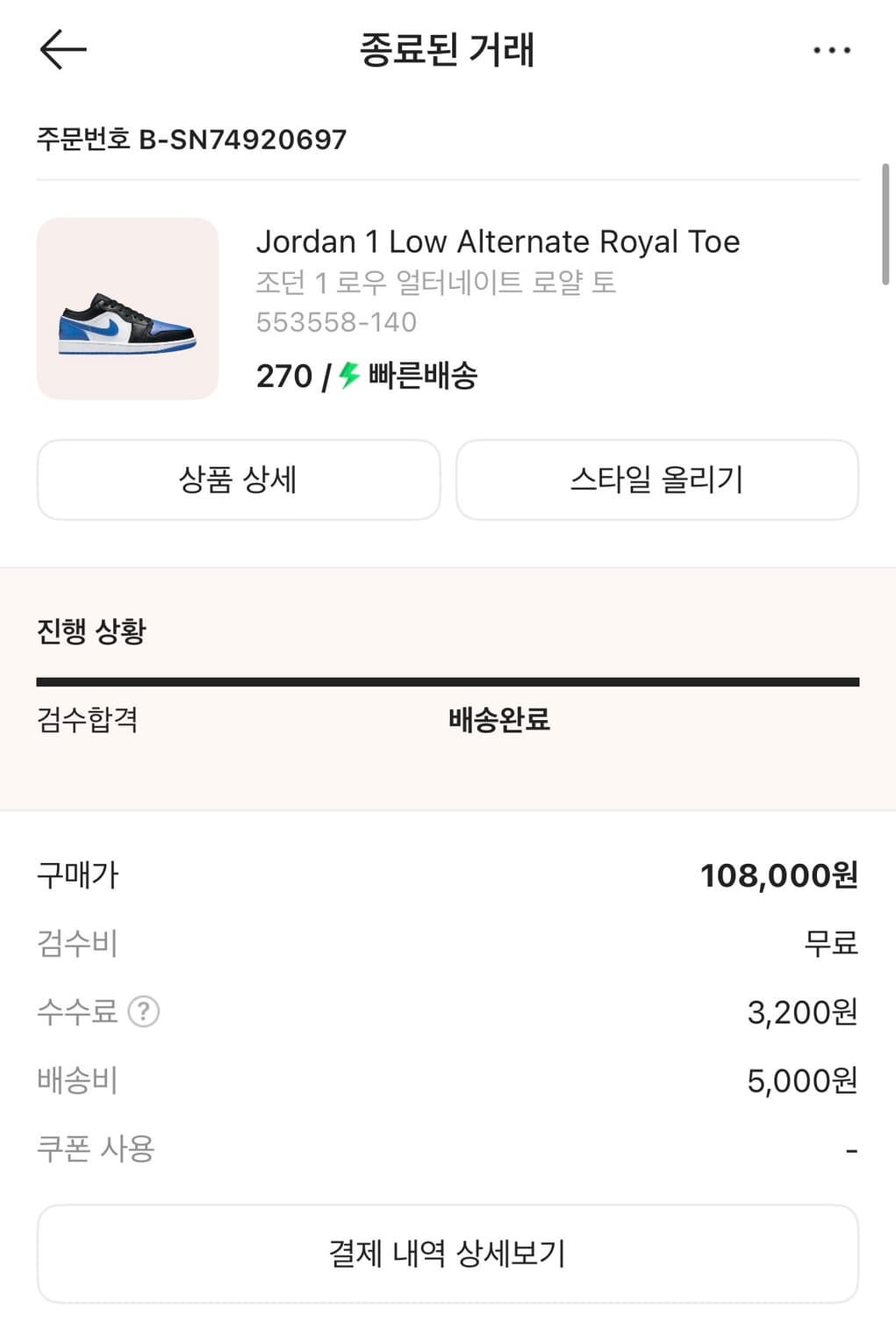This screenshot has height=1317, width=896.
Task: Click the 쿠폰 사용 coupon row
Action: (x=95, y=1148)
